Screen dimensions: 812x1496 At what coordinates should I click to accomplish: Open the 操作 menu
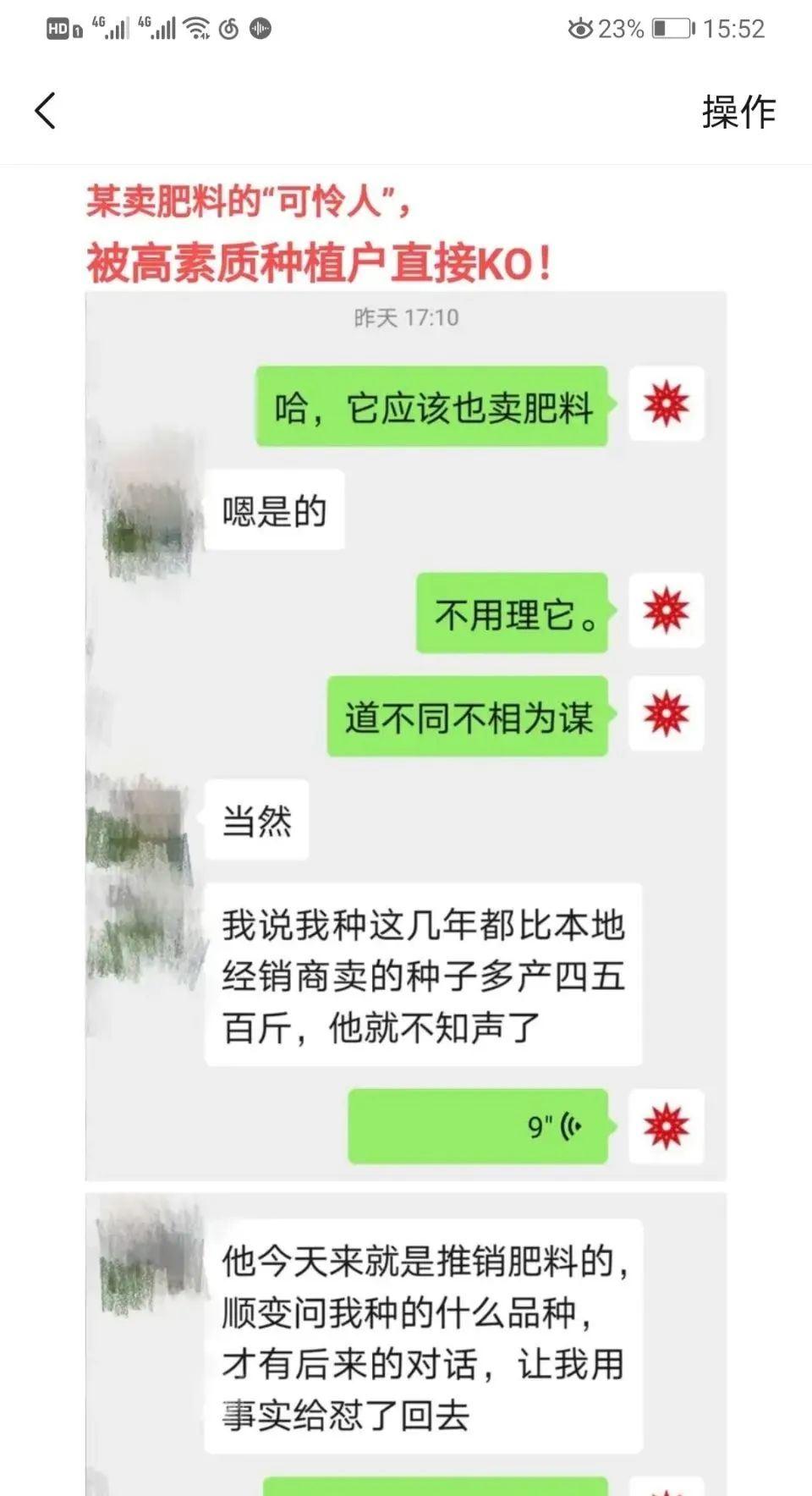pyautogui.click(x=738, y=112)
